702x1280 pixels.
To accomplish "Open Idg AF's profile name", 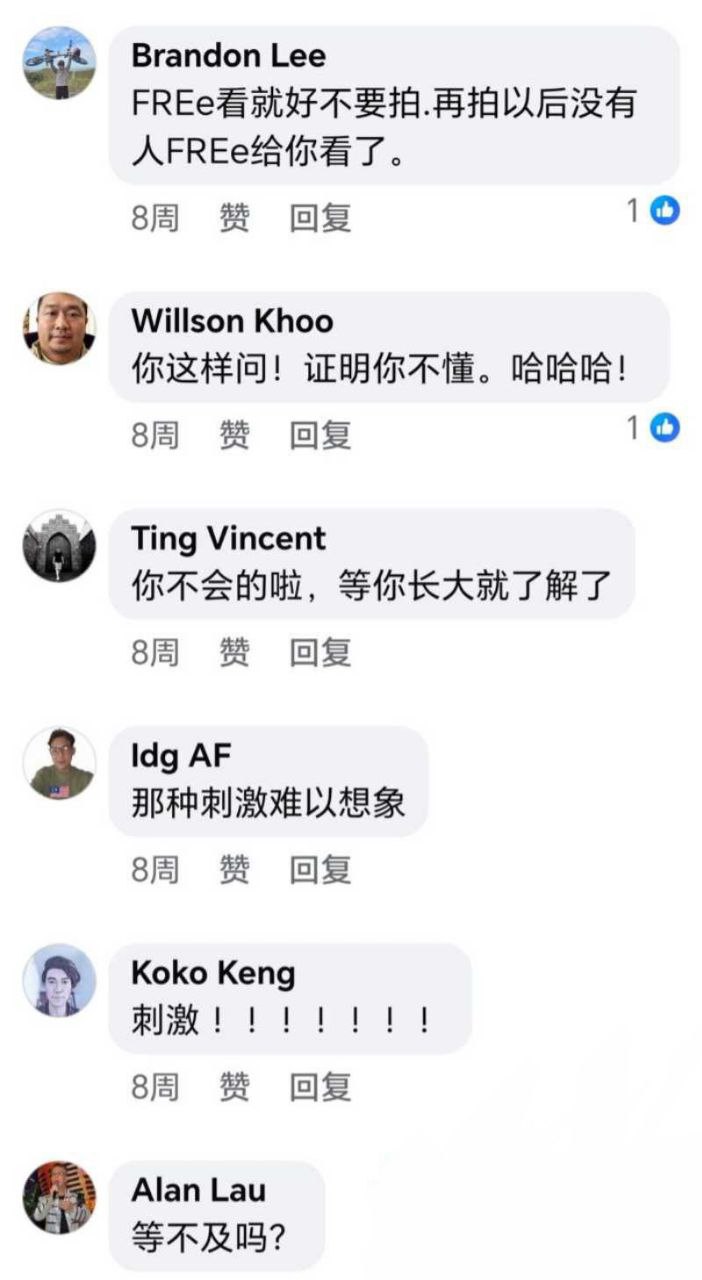I will point(181,756).
